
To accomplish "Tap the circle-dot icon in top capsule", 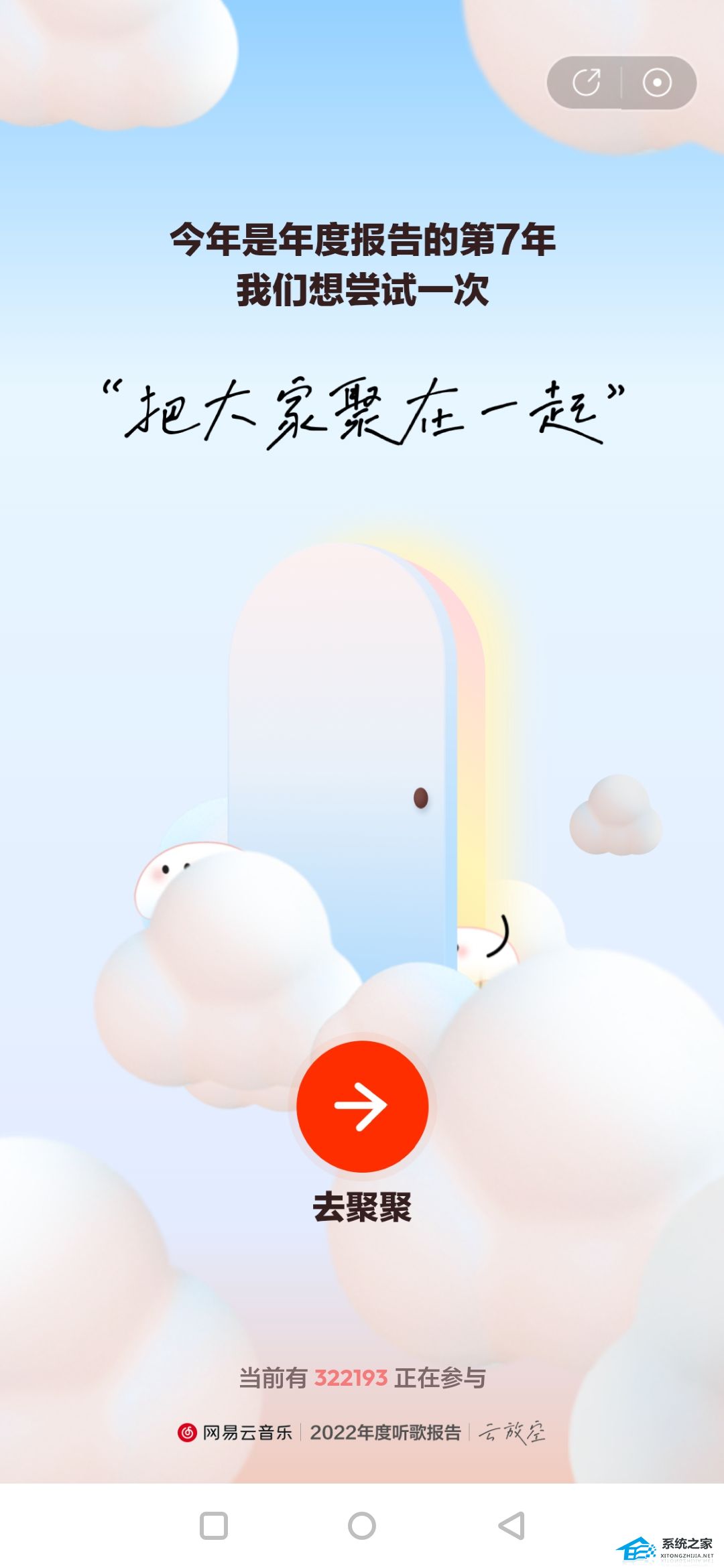I will point(657,83).
